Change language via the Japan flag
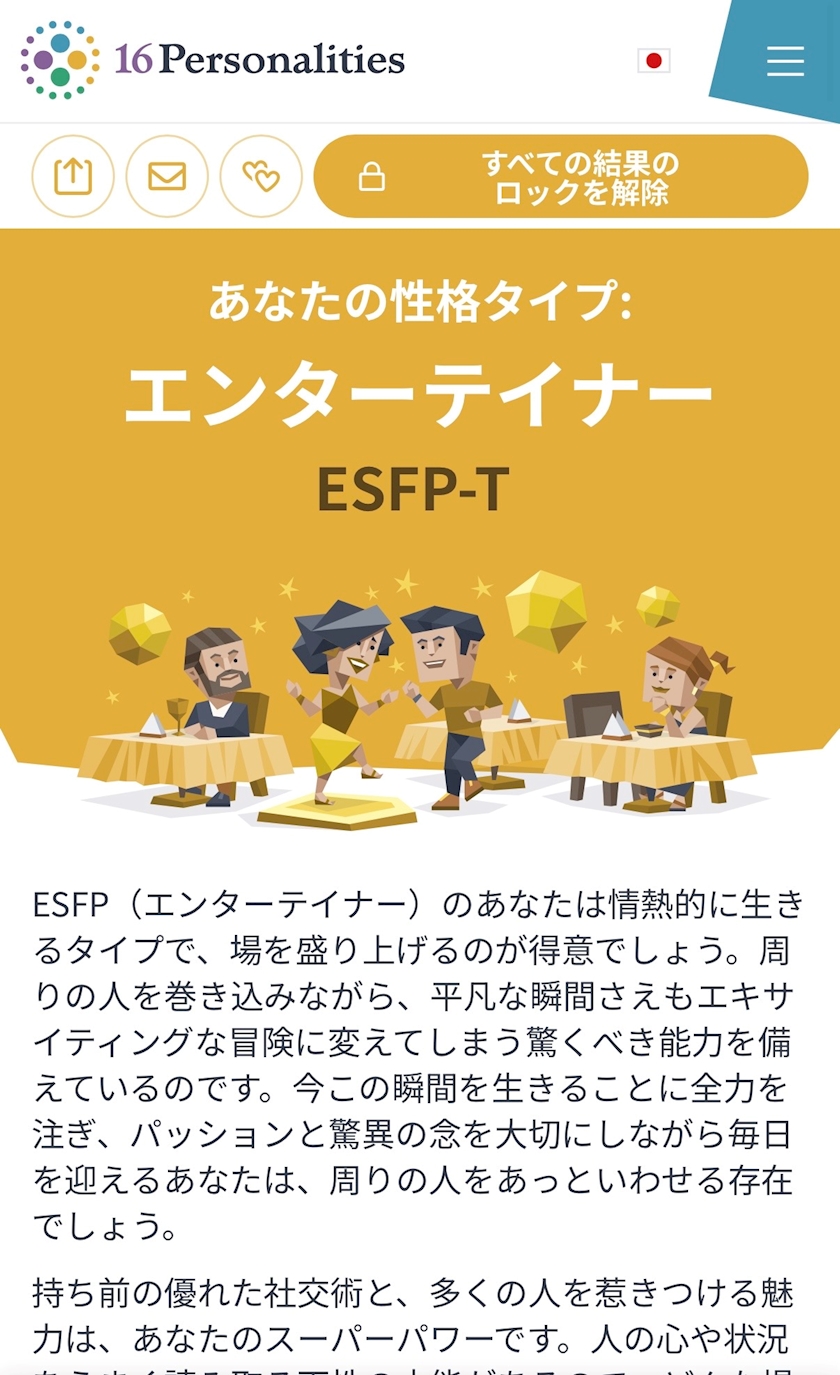The image size is (840, 1375). pos(654,61)
